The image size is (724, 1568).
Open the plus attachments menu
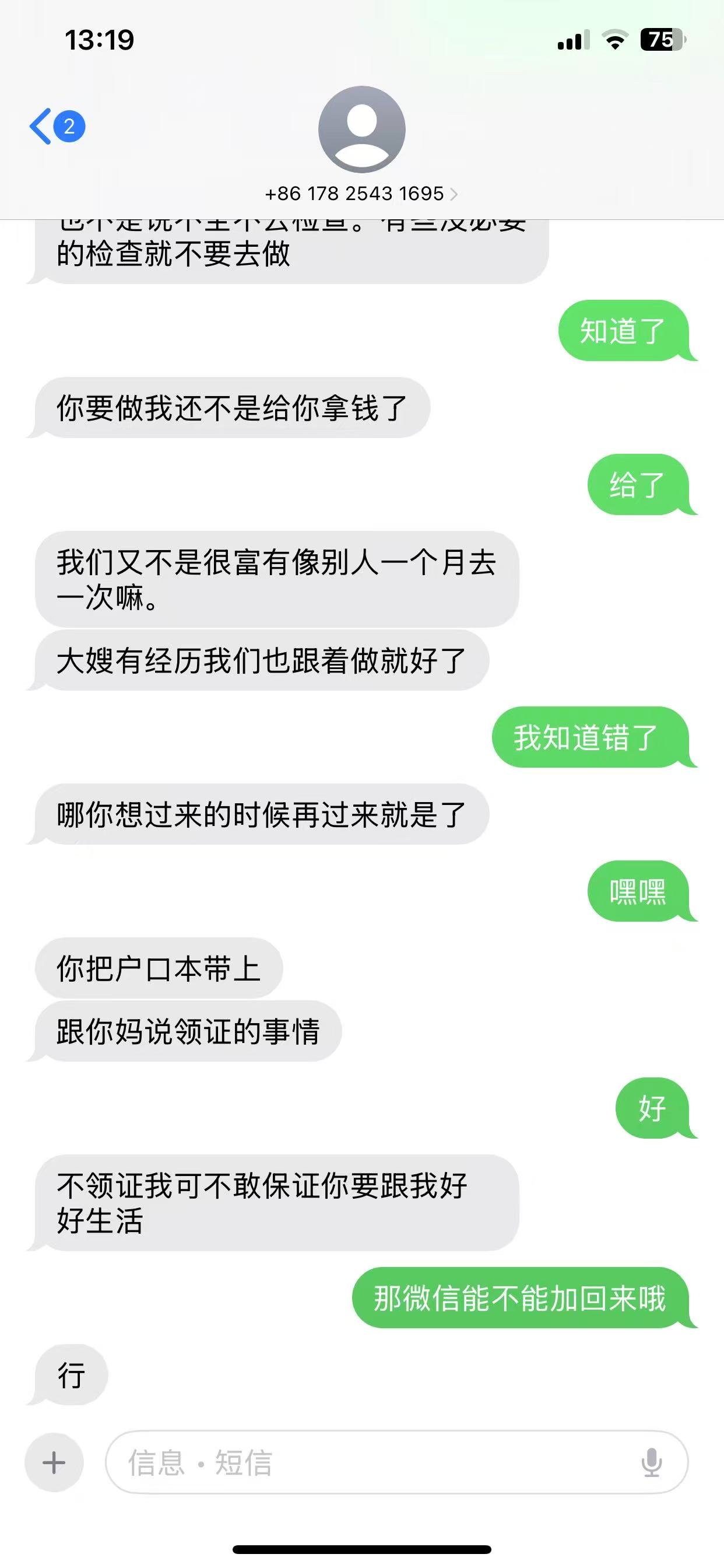click(54, 1462)
